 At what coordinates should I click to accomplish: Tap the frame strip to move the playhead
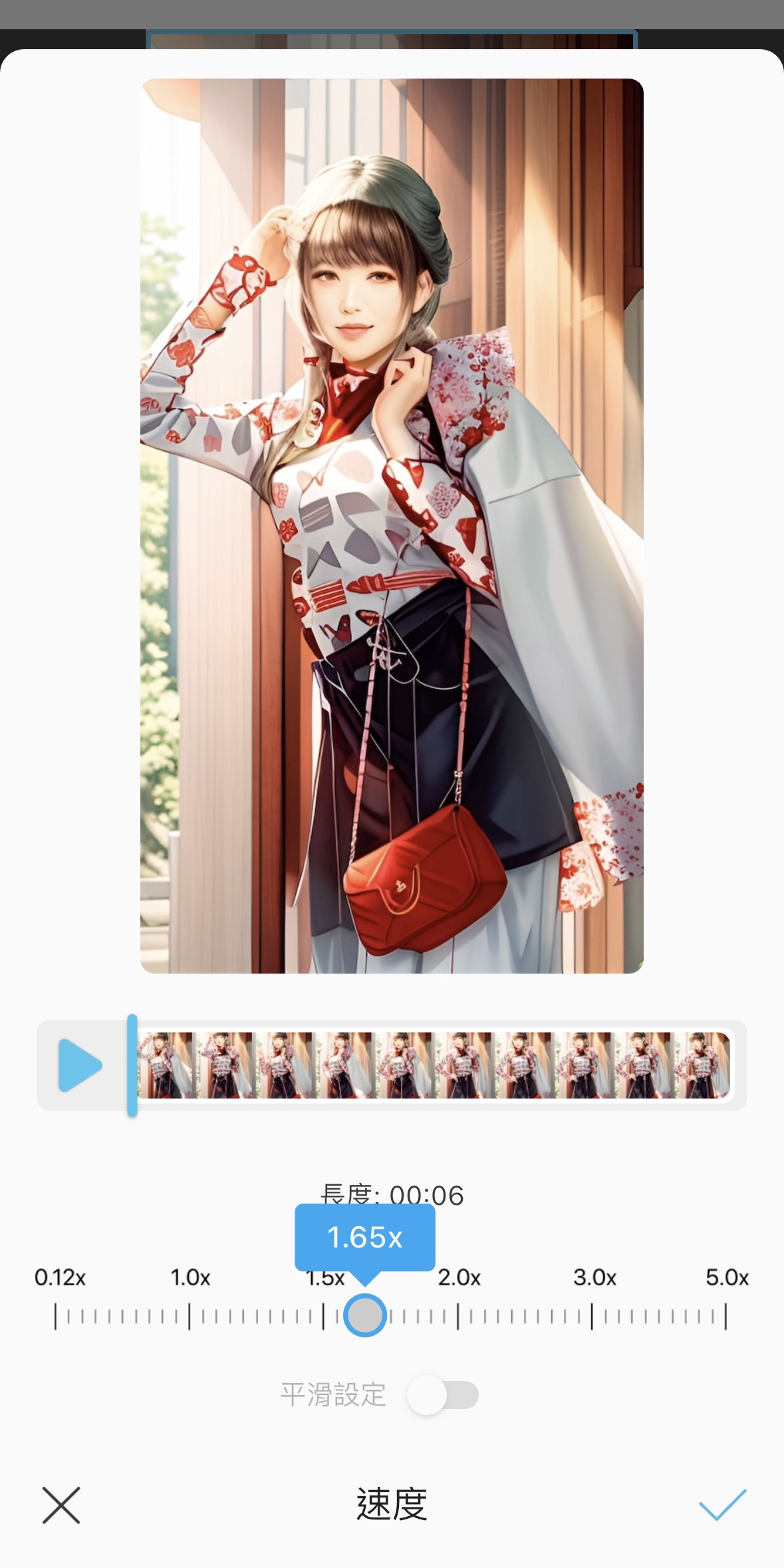point(434,1065)
